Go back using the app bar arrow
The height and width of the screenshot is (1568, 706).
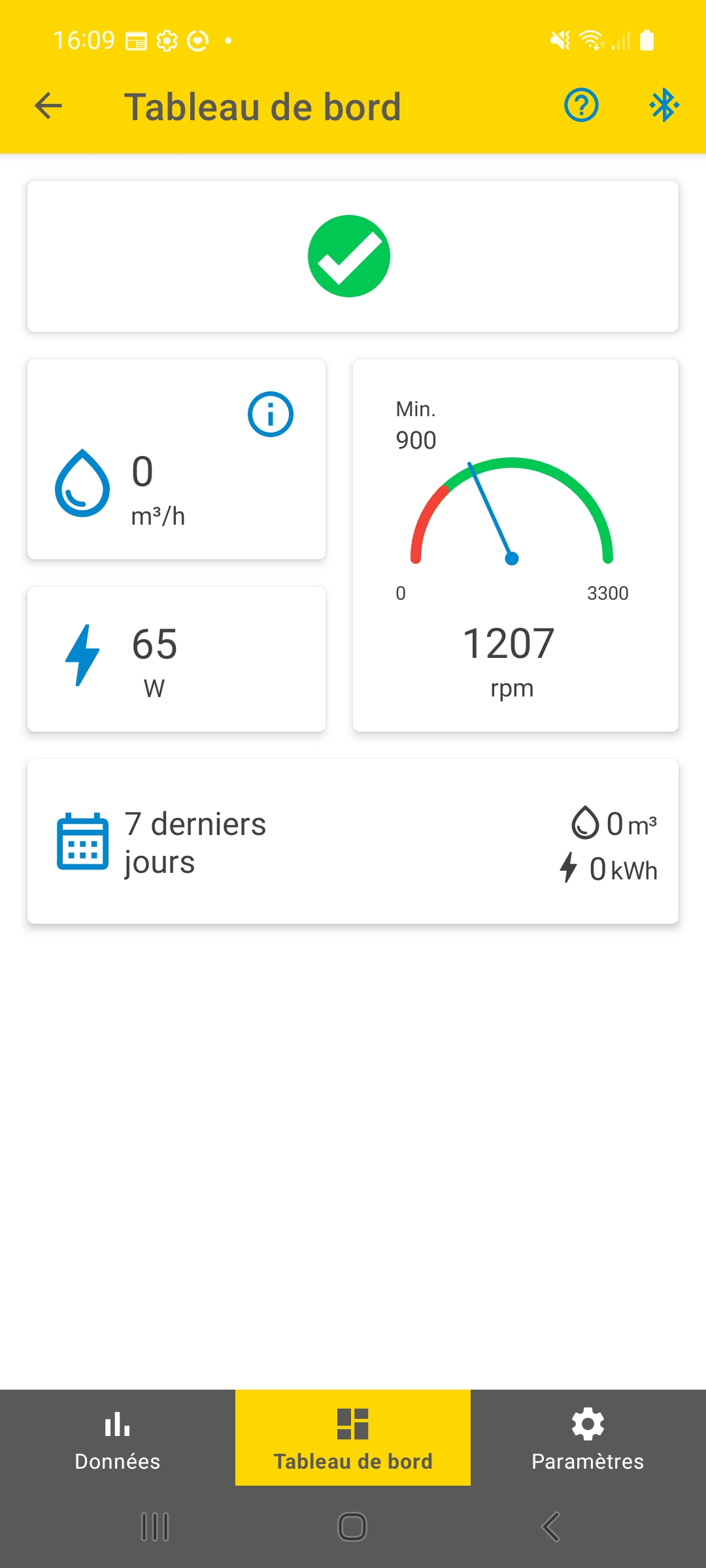coord(48,106)
